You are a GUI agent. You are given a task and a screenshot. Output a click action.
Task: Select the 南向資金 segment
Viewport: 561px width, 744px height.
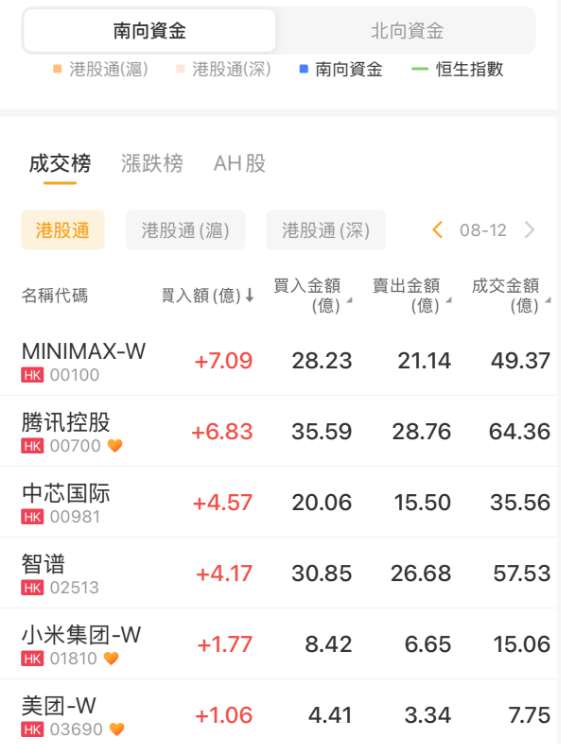(x=150, y=31)
